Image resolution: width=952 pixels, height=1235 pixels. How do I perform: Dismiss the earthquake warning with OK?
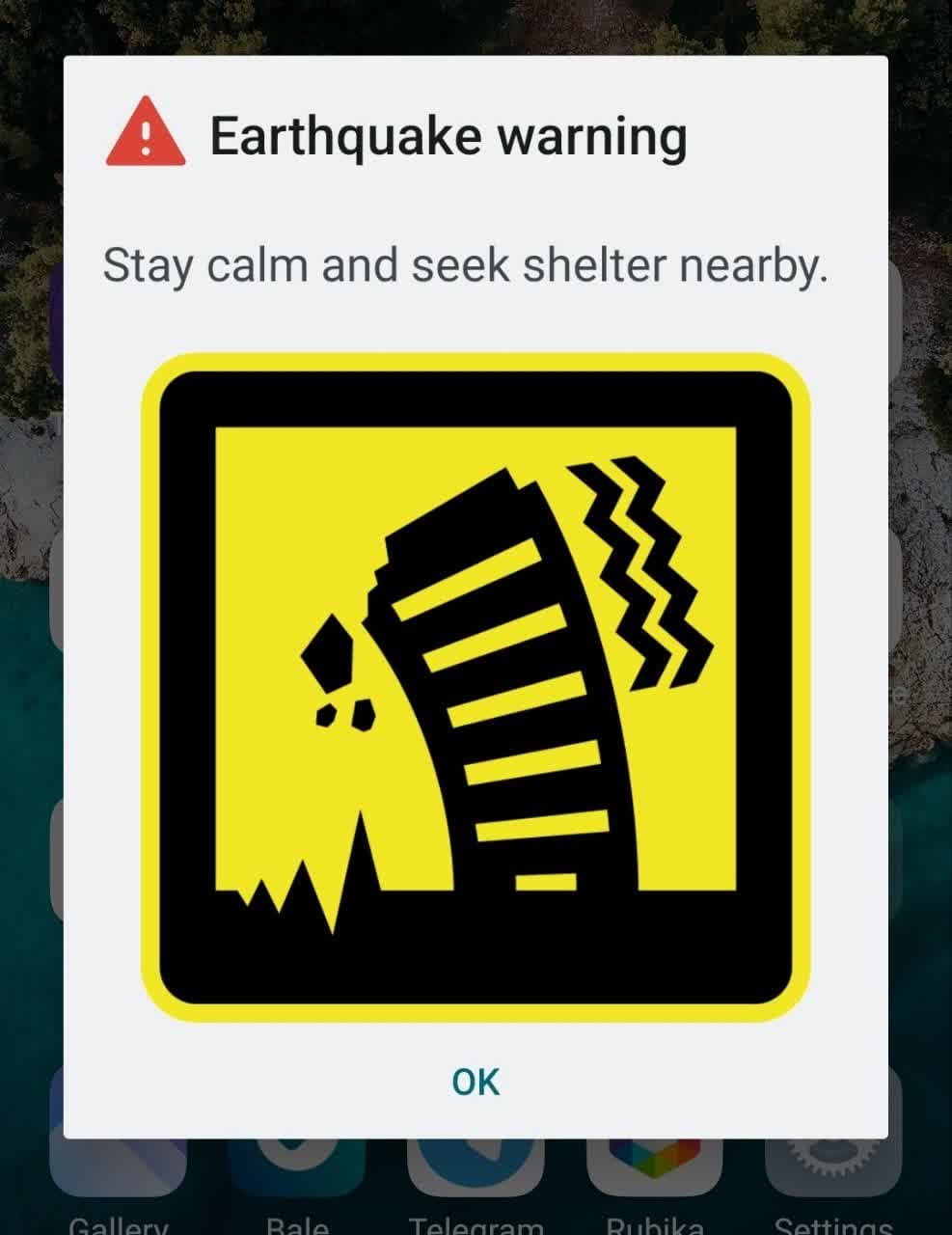click(476, 1082)
